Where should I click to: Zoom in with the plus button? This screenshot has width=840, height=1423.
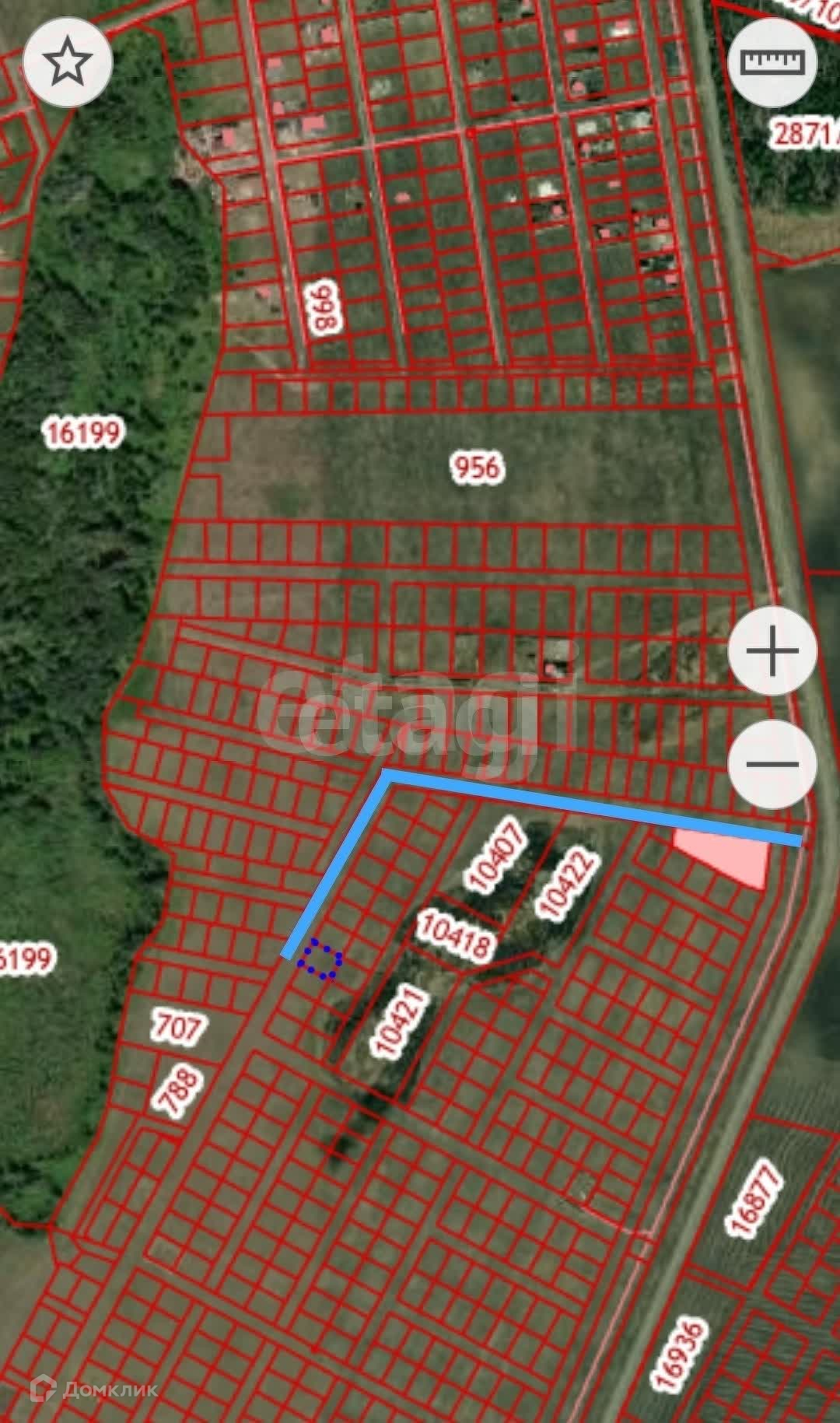pyautogui.click(x=772, y=650)
